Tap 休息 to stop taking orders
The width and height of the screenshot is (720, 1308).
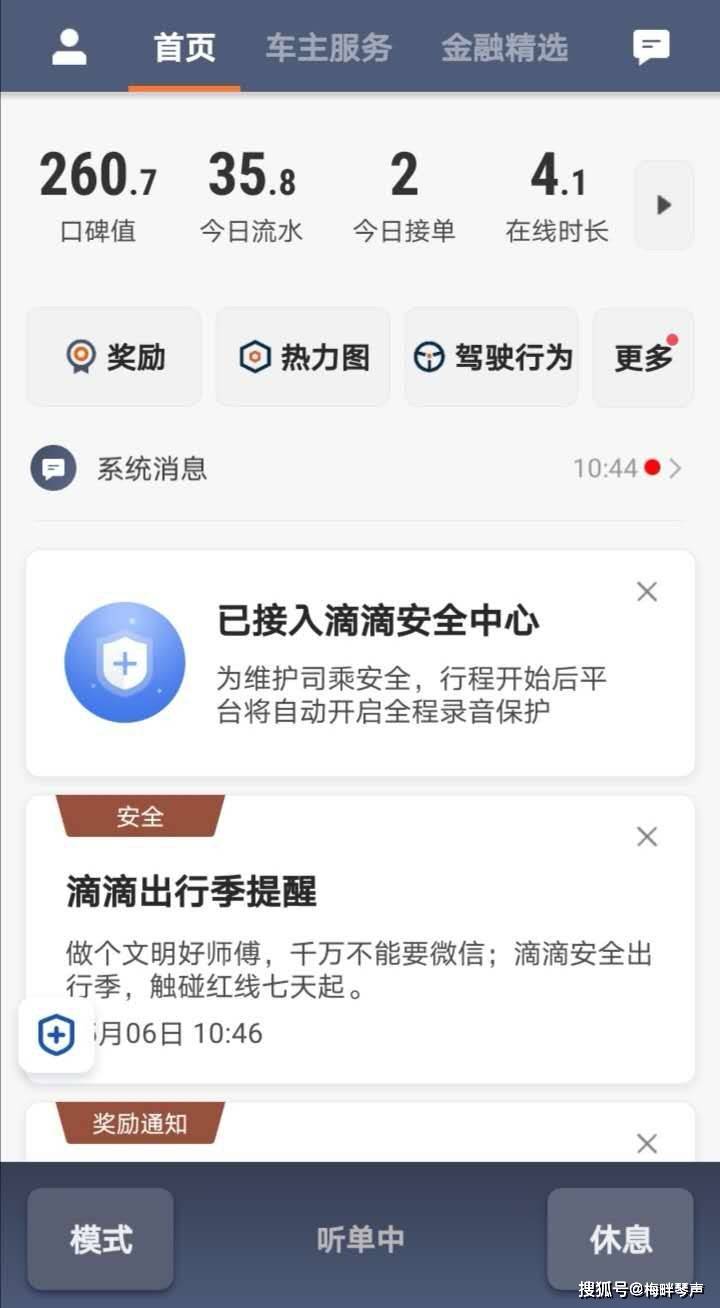[620, 1239]
